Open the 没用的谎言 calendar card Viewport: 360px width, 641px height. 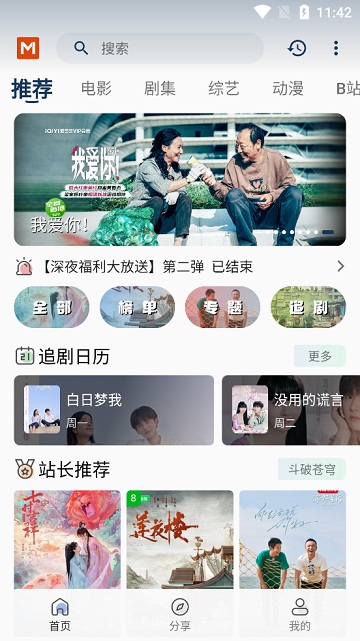point(291,410)
